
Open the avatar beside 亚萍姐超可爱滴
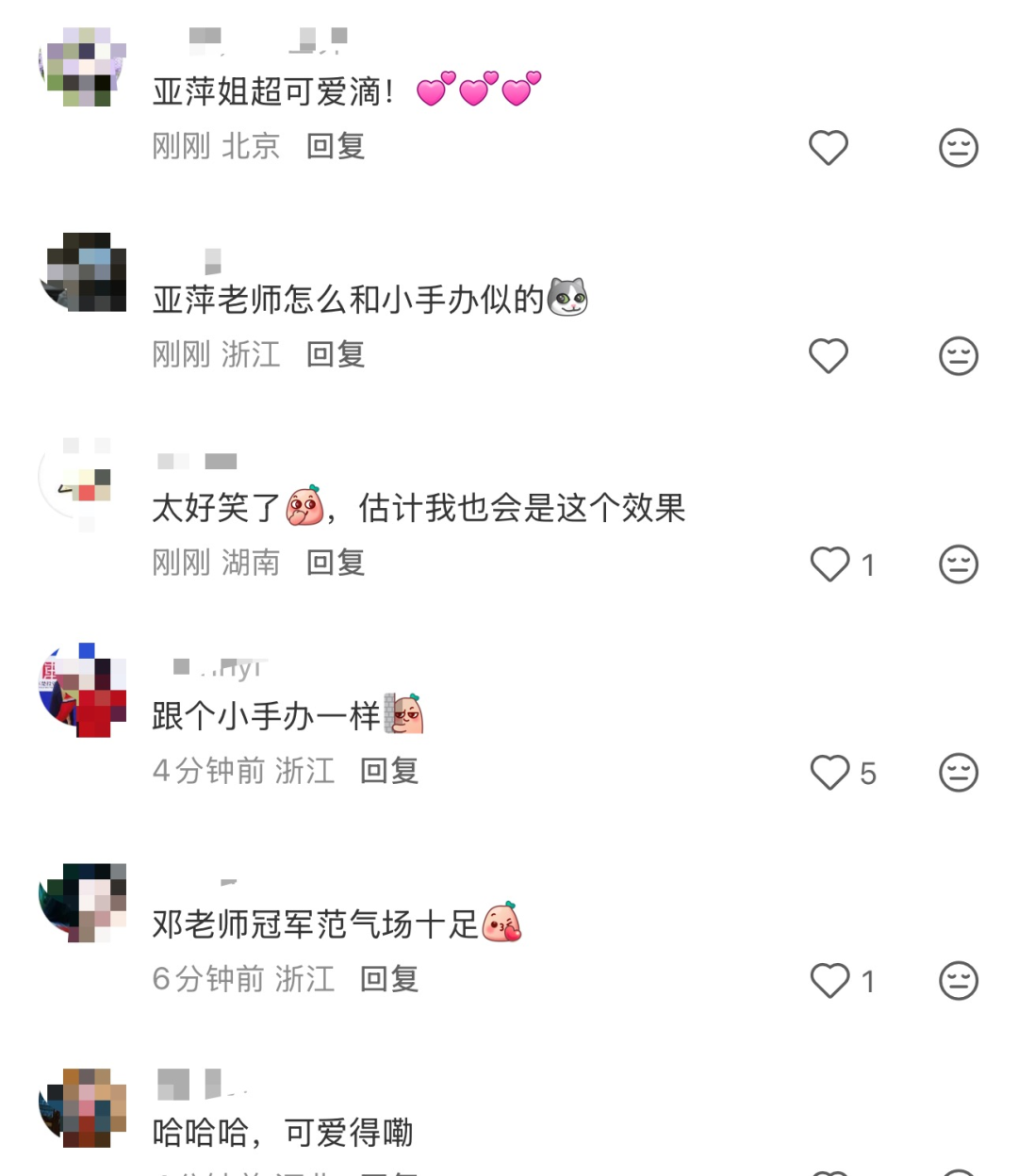[x=83, y=66]
